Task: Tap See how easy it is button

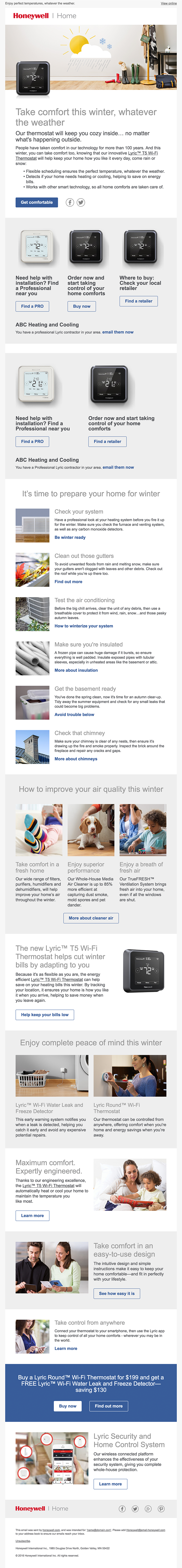Action: point(116,1293)
